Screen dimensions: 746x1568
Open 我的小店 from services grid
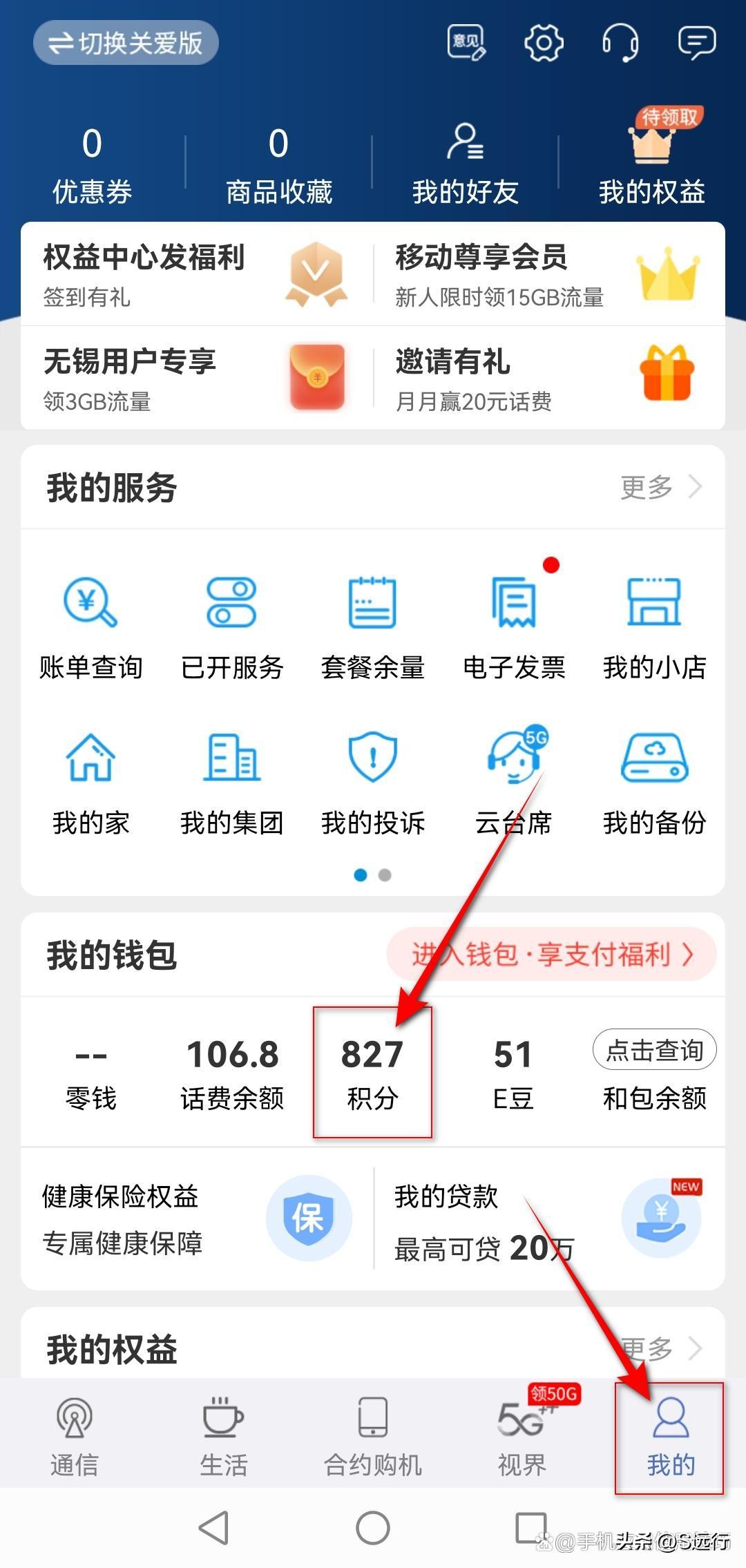point(655,622)
